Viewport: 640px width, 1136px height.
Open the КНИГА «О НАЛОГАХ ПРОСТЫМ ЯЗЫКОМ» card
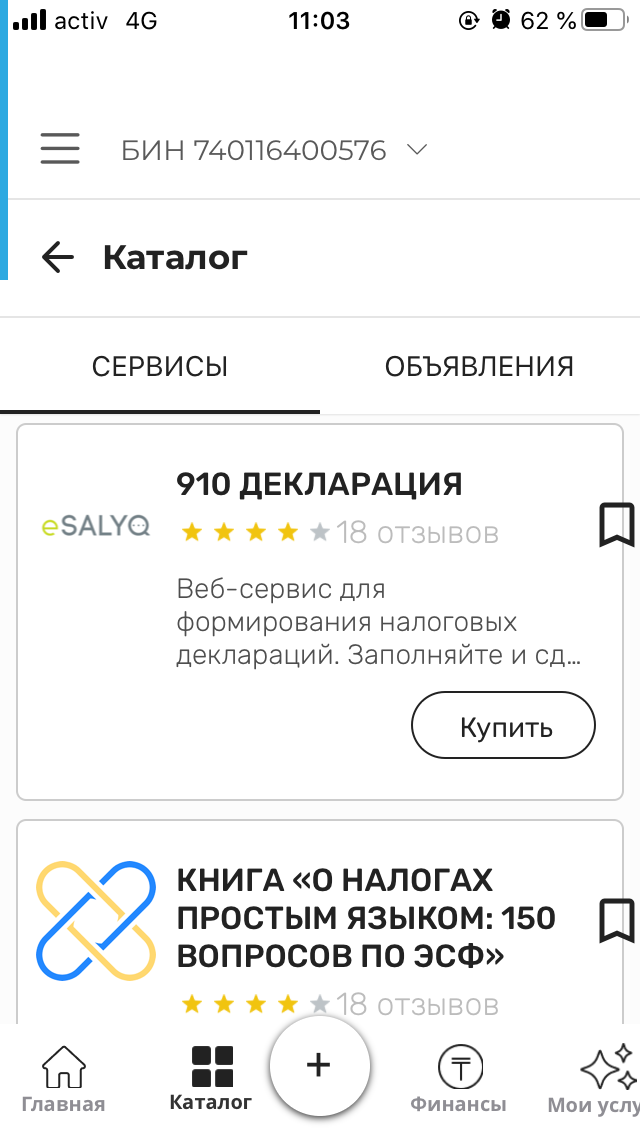[x=365, y=918]
